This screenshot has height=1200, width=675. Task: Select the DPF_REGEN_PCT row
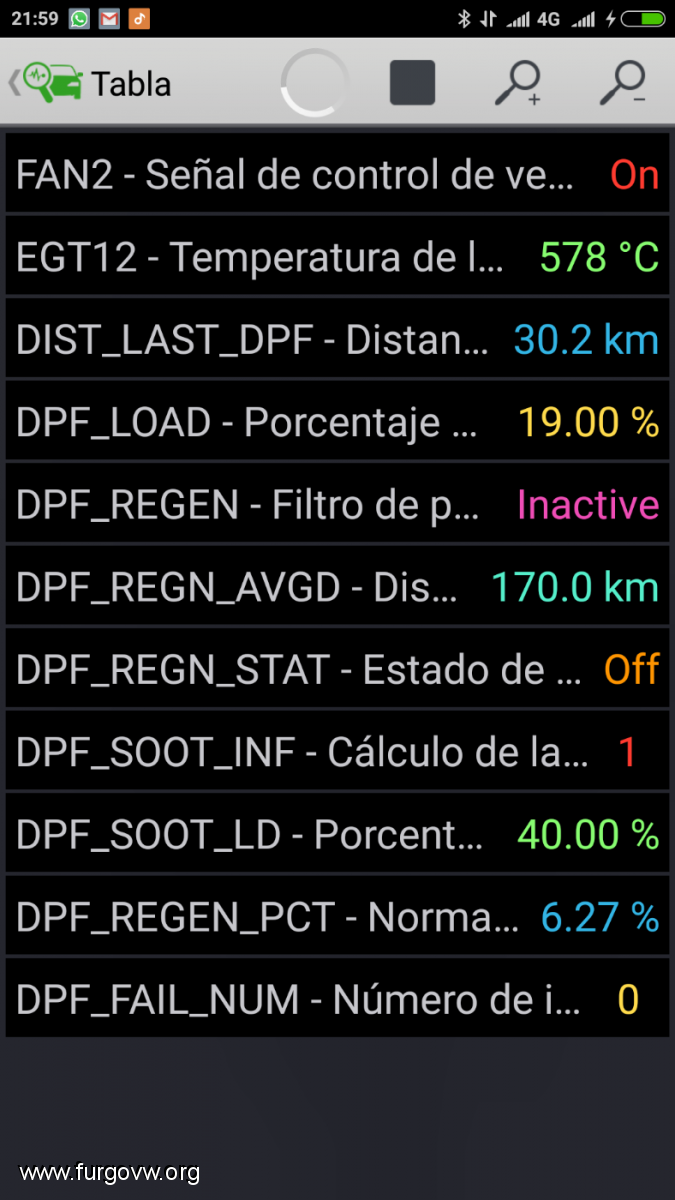pyautogui.click(x=337, y=916)
